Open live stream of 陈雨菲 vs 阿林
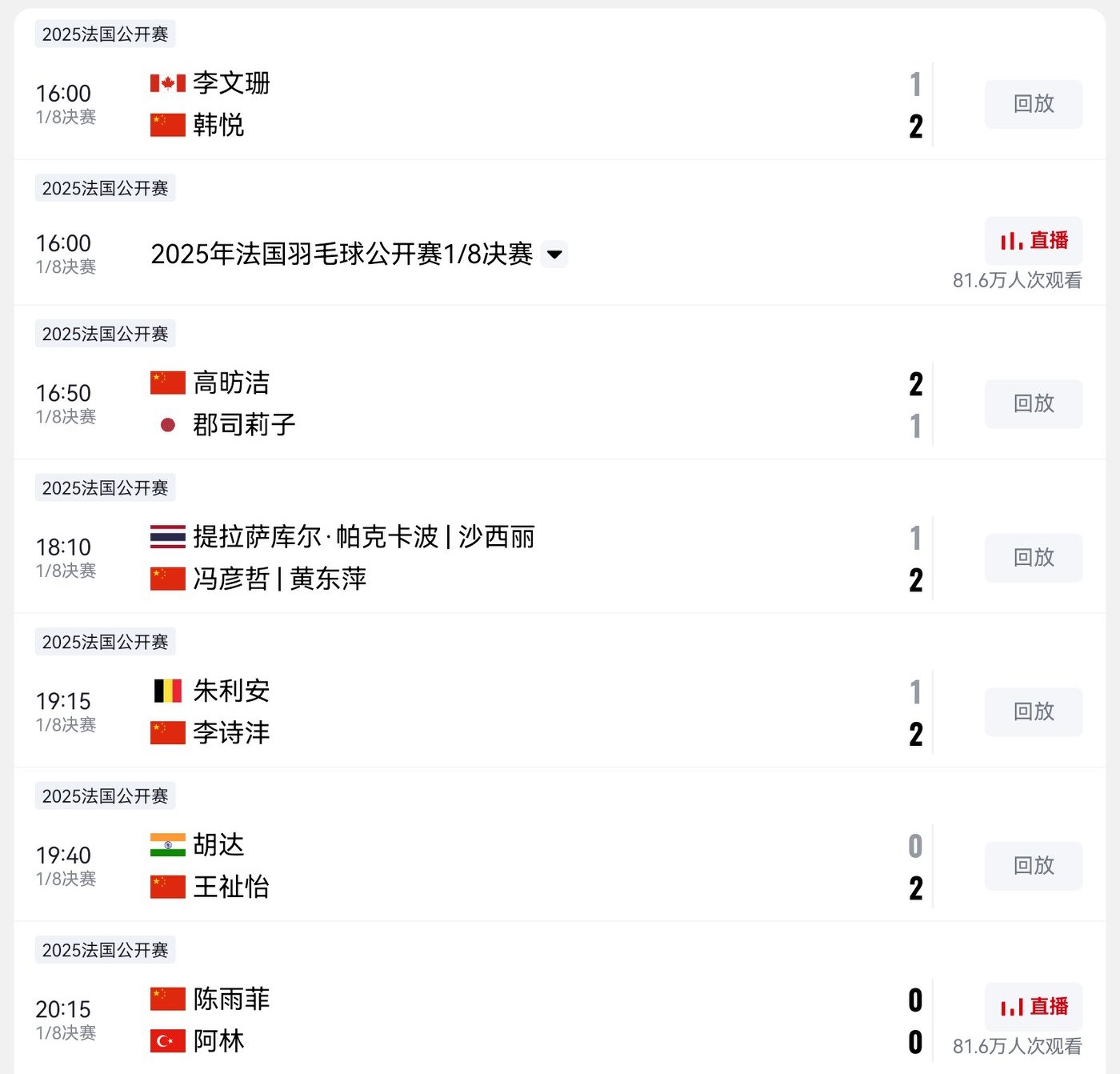Viewport: 1120px width, 1074px height. coord(1033,1007)
